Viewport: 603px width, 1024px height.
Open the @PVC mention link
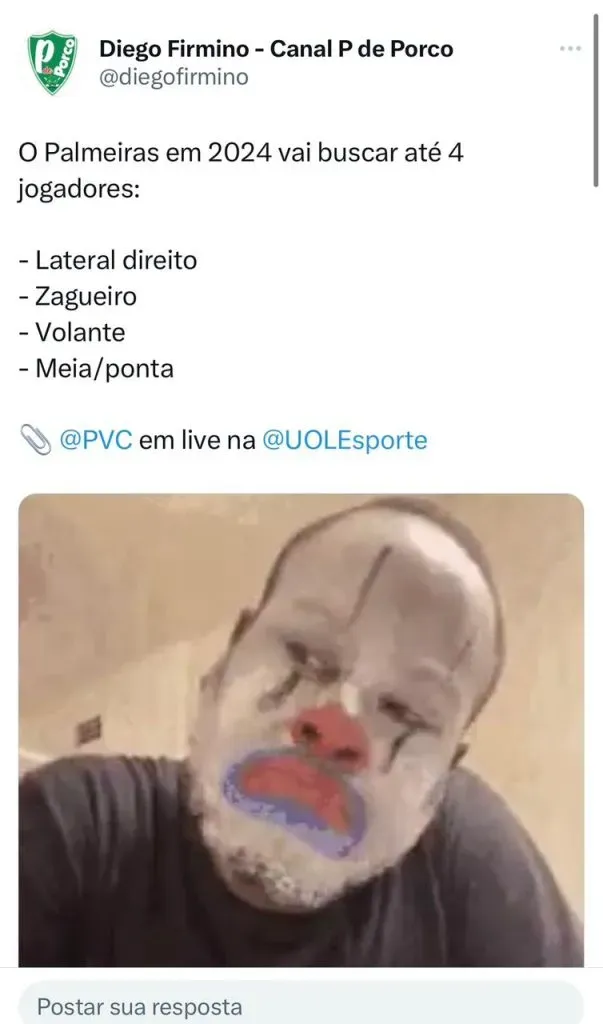[x=96, y=440]
